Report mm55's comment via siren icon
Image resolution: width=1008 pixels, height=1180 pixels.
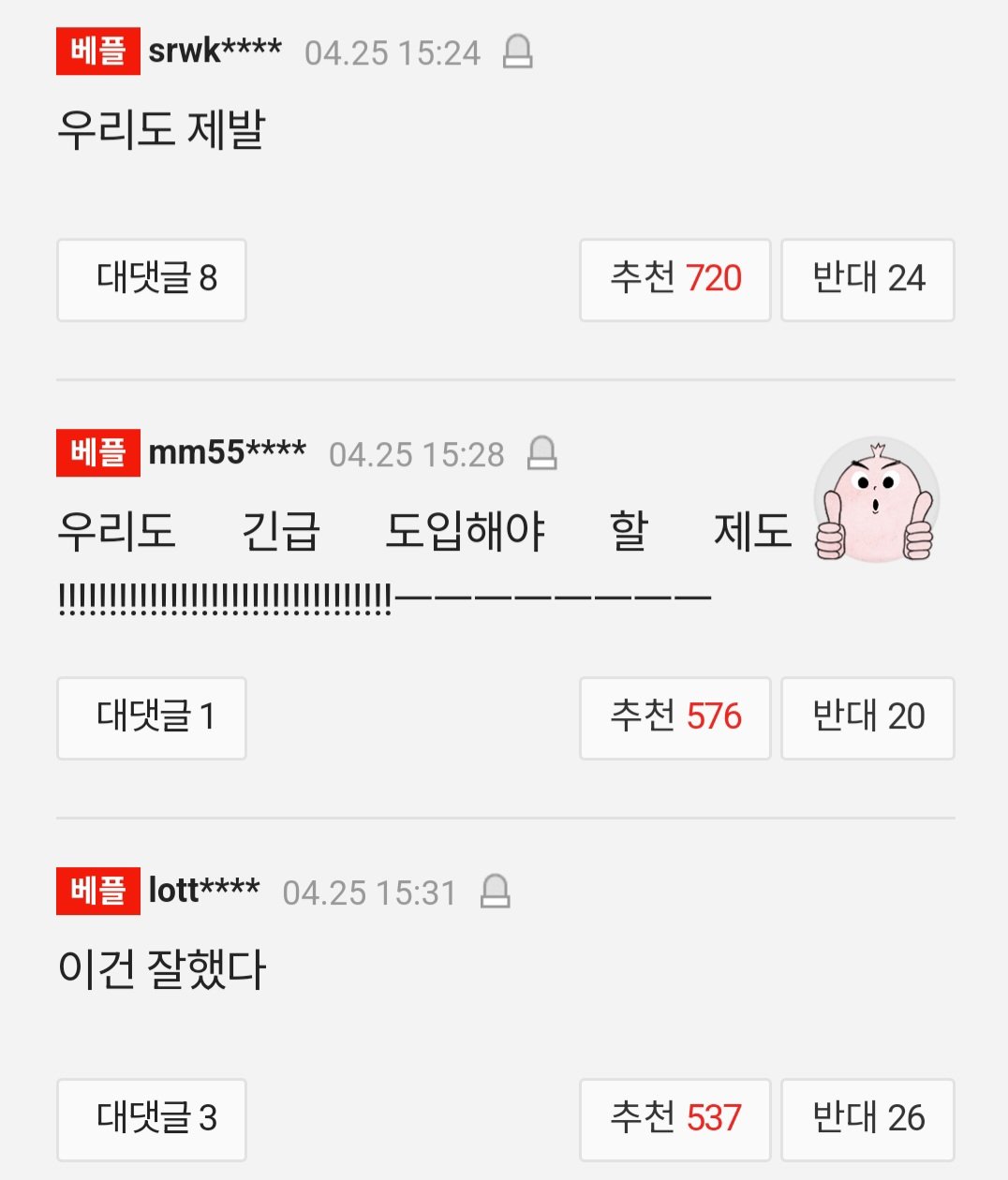[x=541, y=453]
